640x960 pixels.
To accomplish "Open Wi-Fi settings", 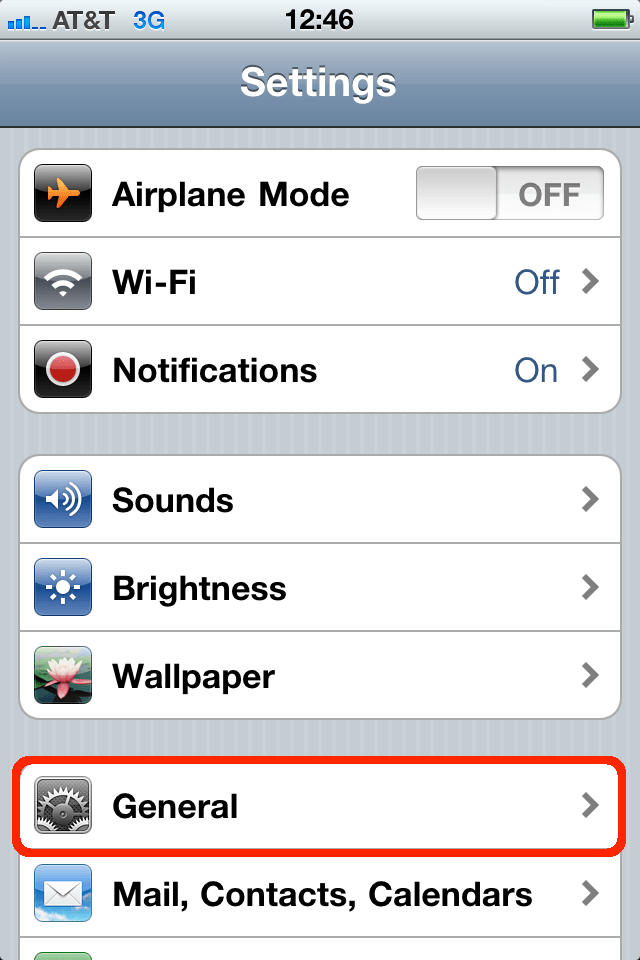I will [320, 282].
